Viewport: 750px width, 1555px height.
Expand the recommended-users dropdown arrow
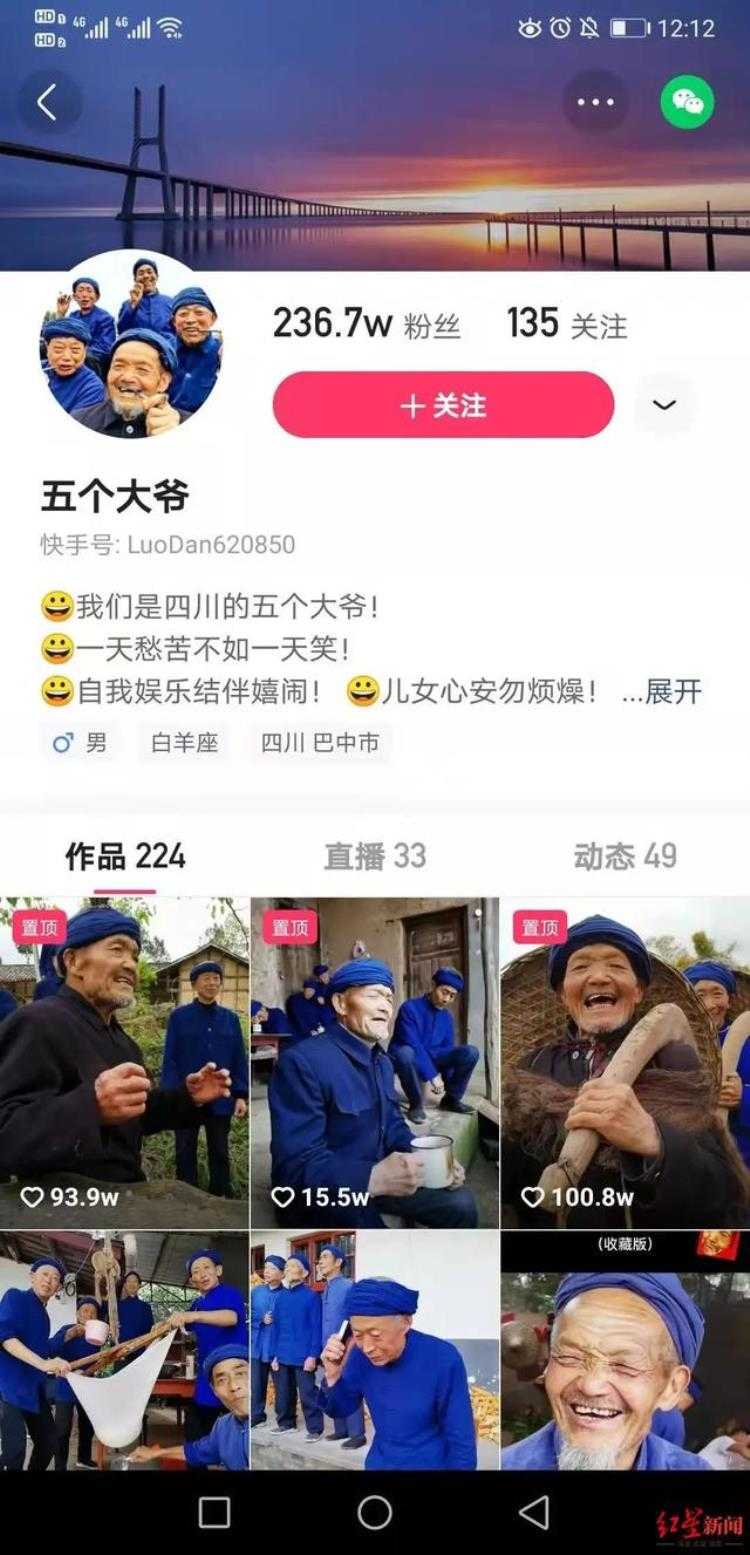coord(664,405)
